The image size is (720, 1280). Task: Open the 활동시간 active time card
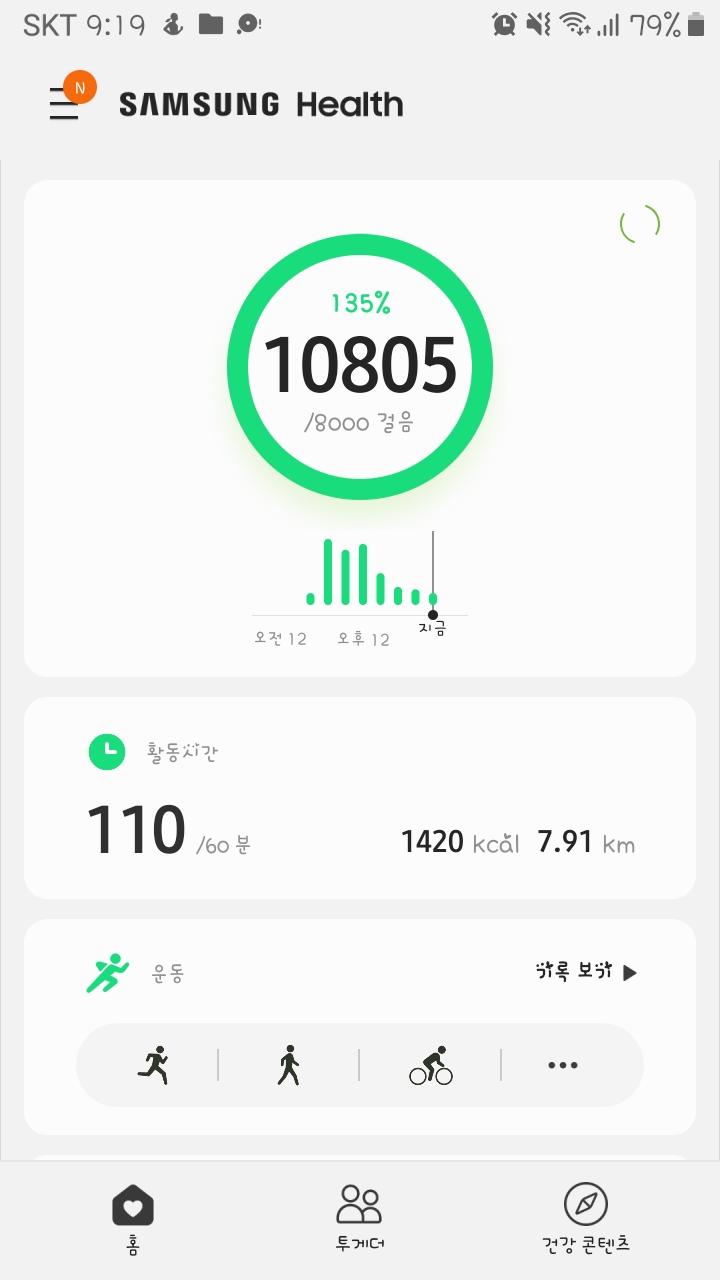[x=360, y=797]
